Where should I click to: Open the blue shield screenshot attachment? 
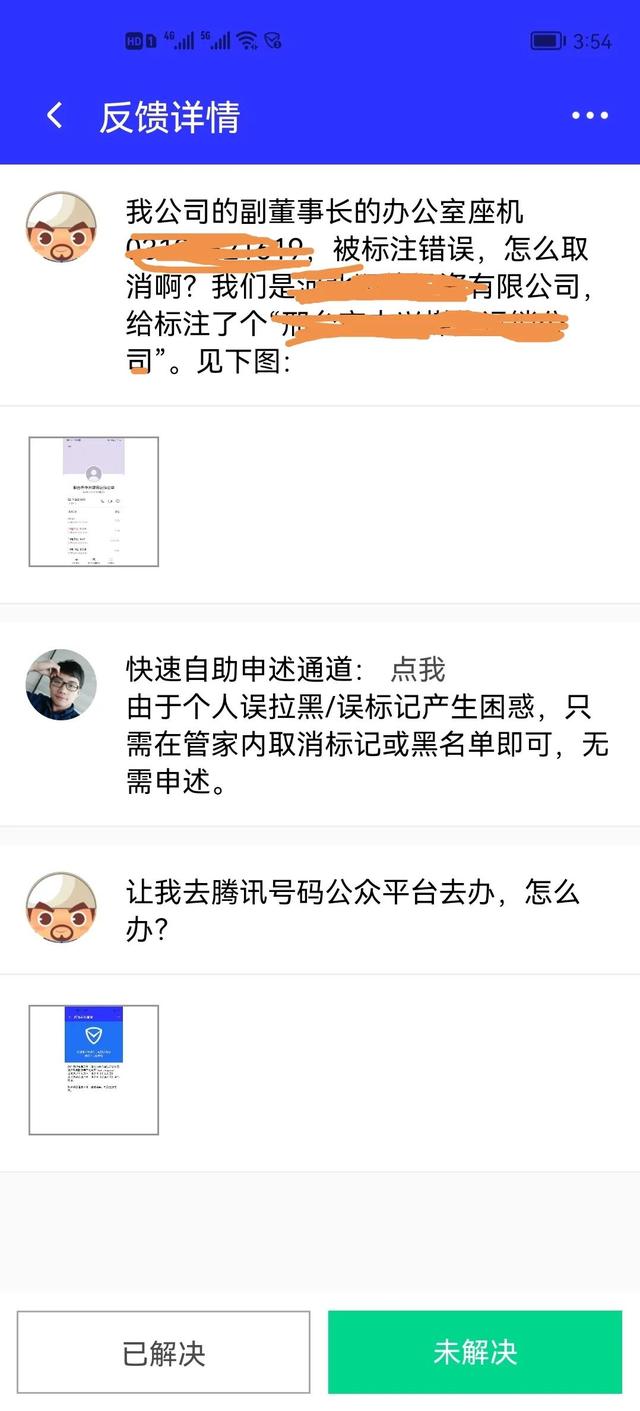pyautogui.click(x=94, y=1070)
